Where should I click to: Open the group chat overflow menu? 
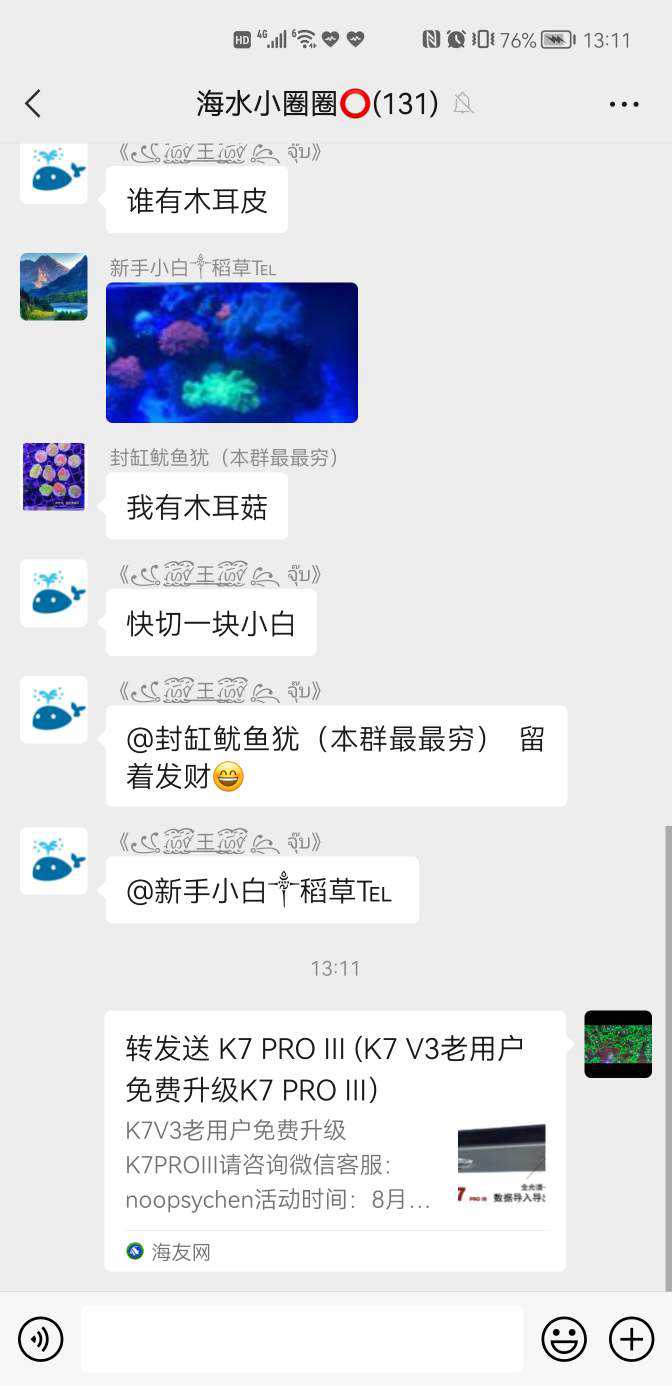tap(623, 104)
